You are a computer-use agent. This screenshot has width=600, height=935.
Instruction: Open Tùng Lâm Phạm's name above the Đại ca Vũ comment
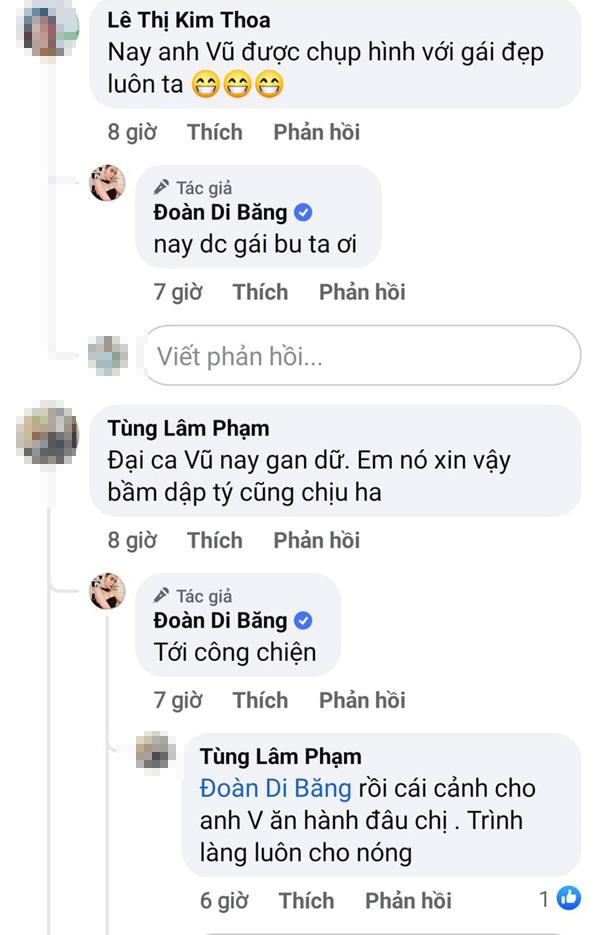(x=188, y=428)
